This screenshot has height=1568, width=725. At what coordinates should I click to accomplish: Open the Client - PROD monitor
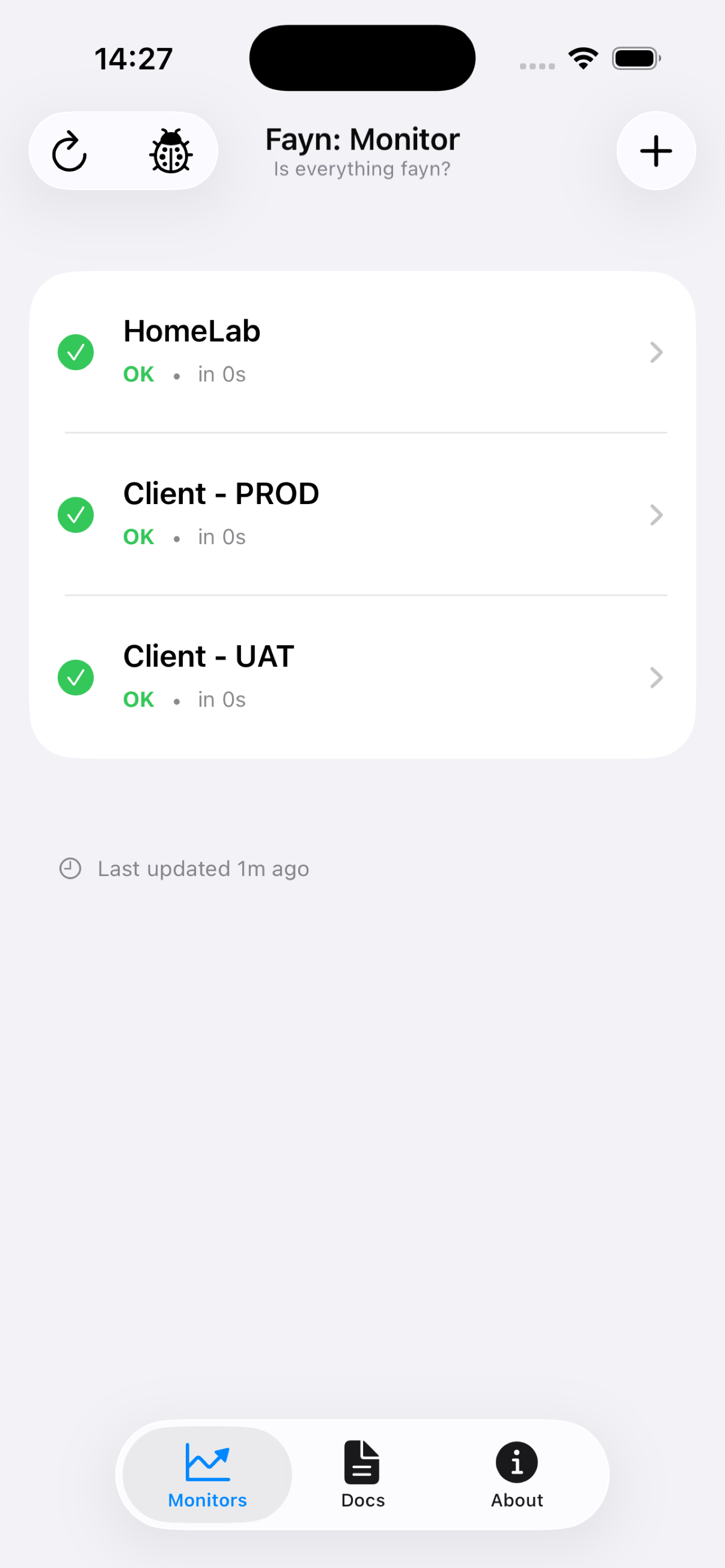click(362, 514)
